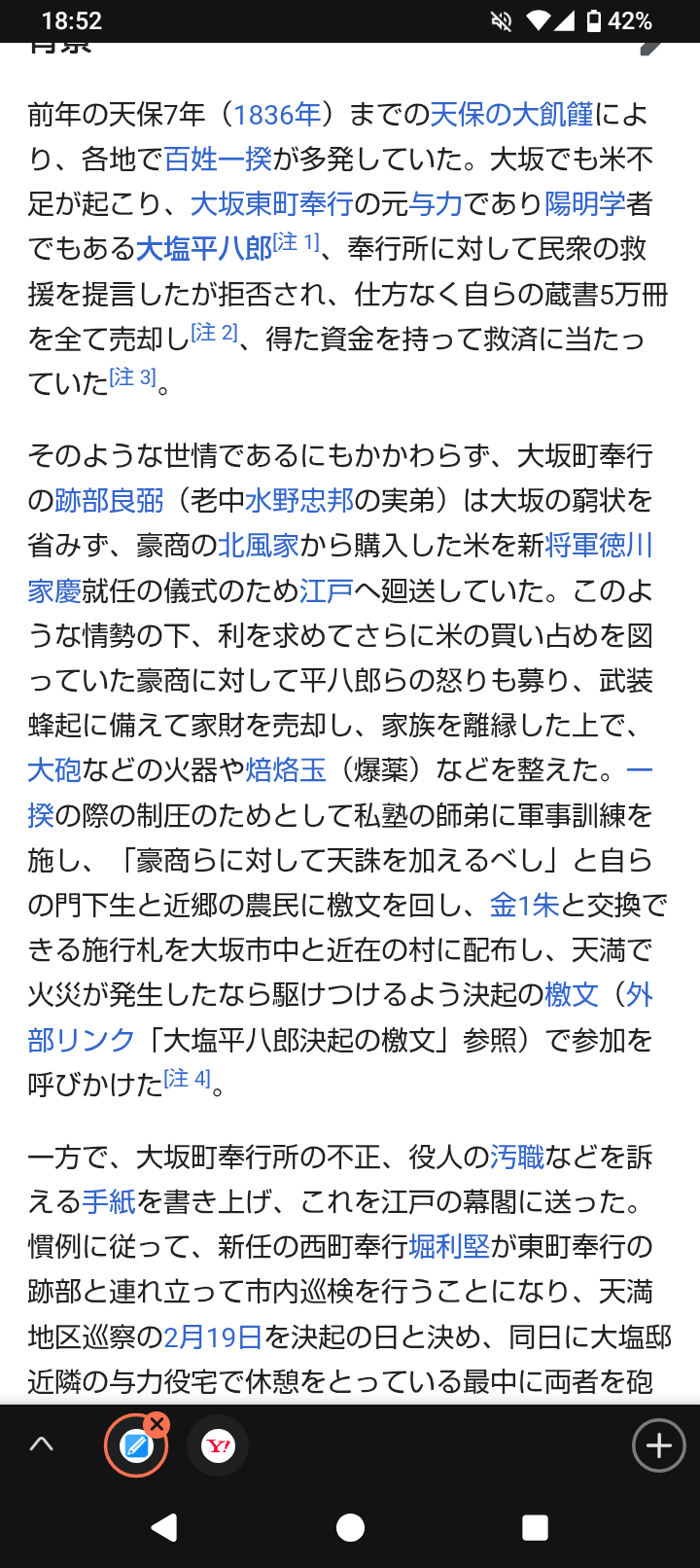Open the 1836年 link
Viewport: 700px width, 1568px height.
point(277,115)
